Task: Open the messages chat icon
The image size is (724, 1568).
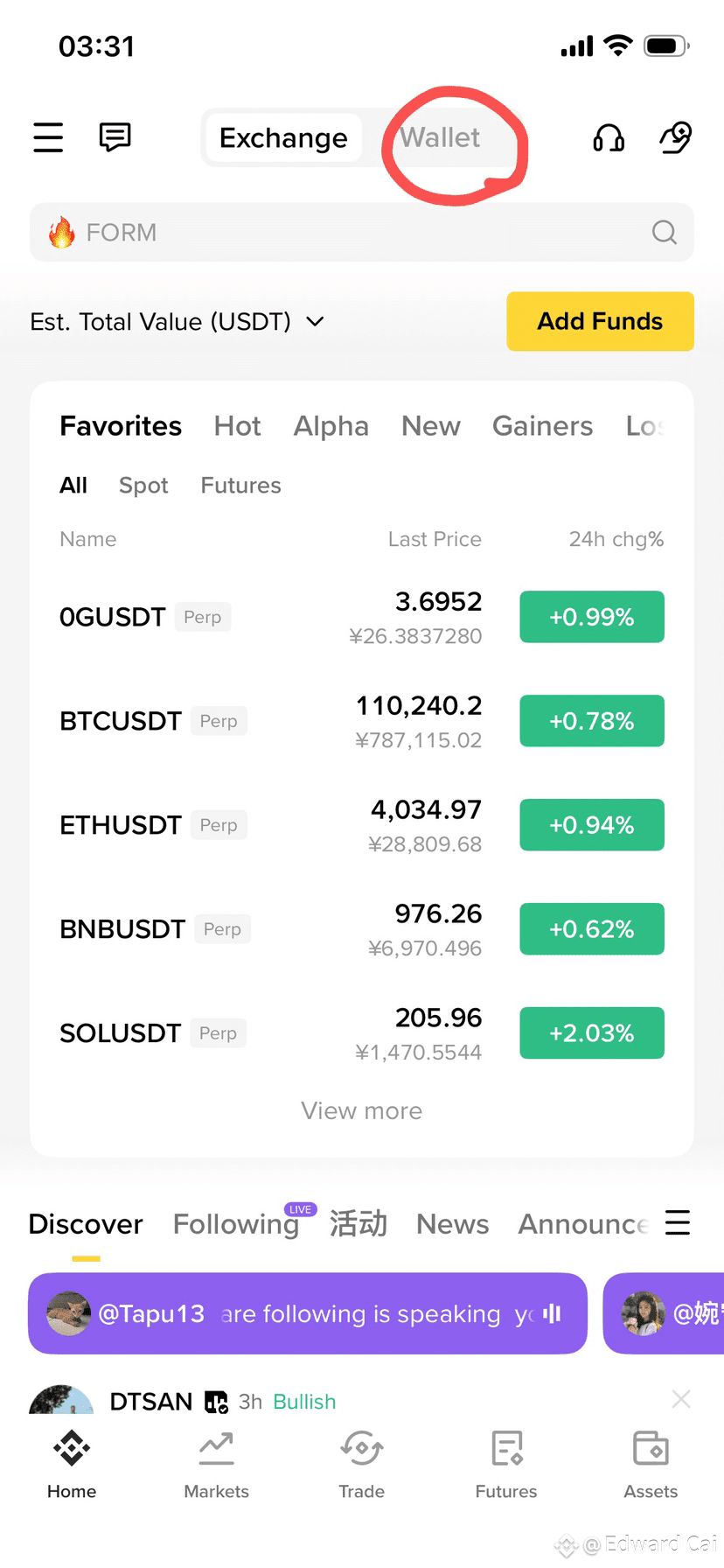Action: coord(115,137)
